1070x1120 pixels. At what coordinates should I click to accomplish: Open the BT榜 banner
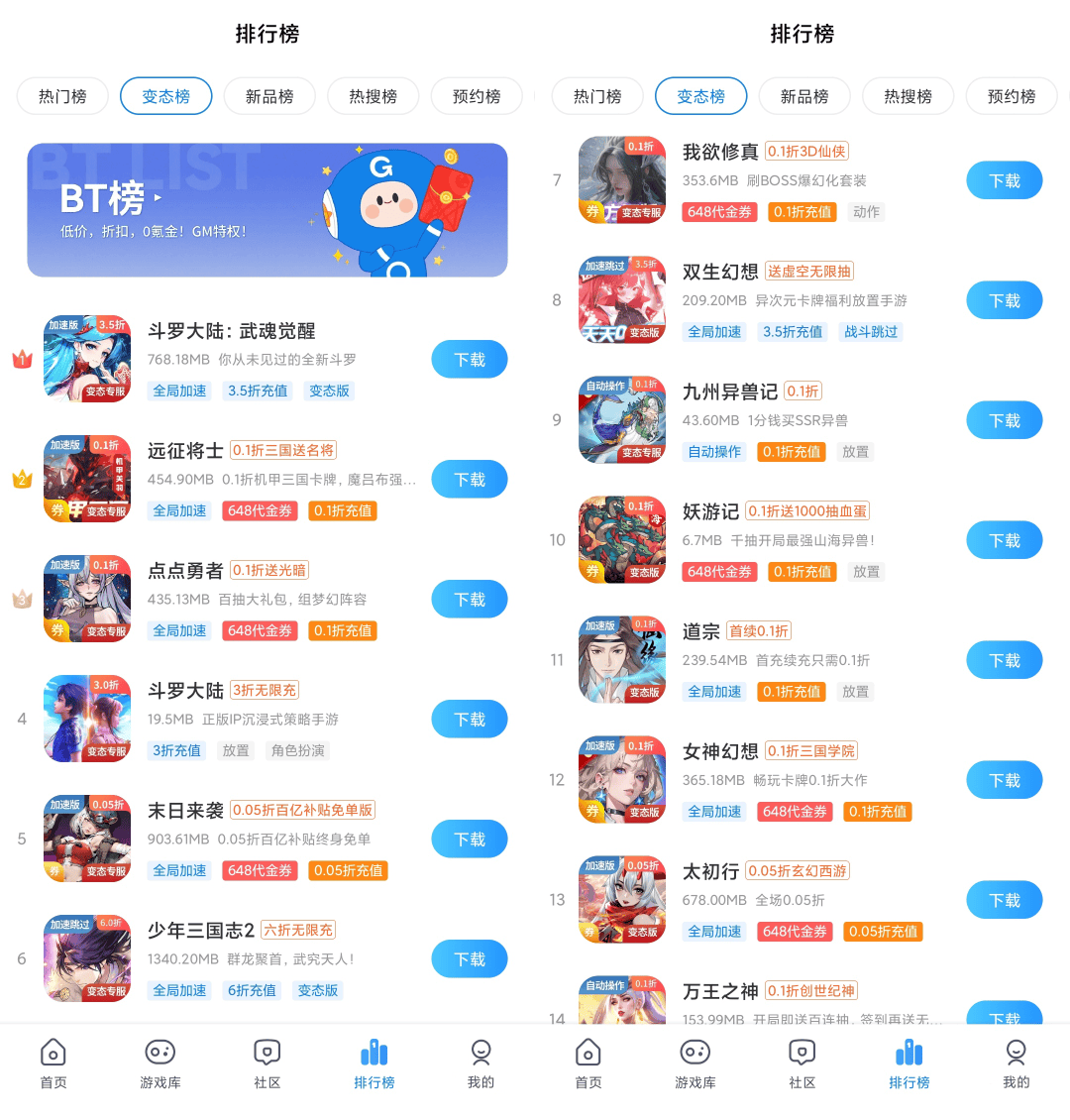pyautogui.click(x=267, y=209)
